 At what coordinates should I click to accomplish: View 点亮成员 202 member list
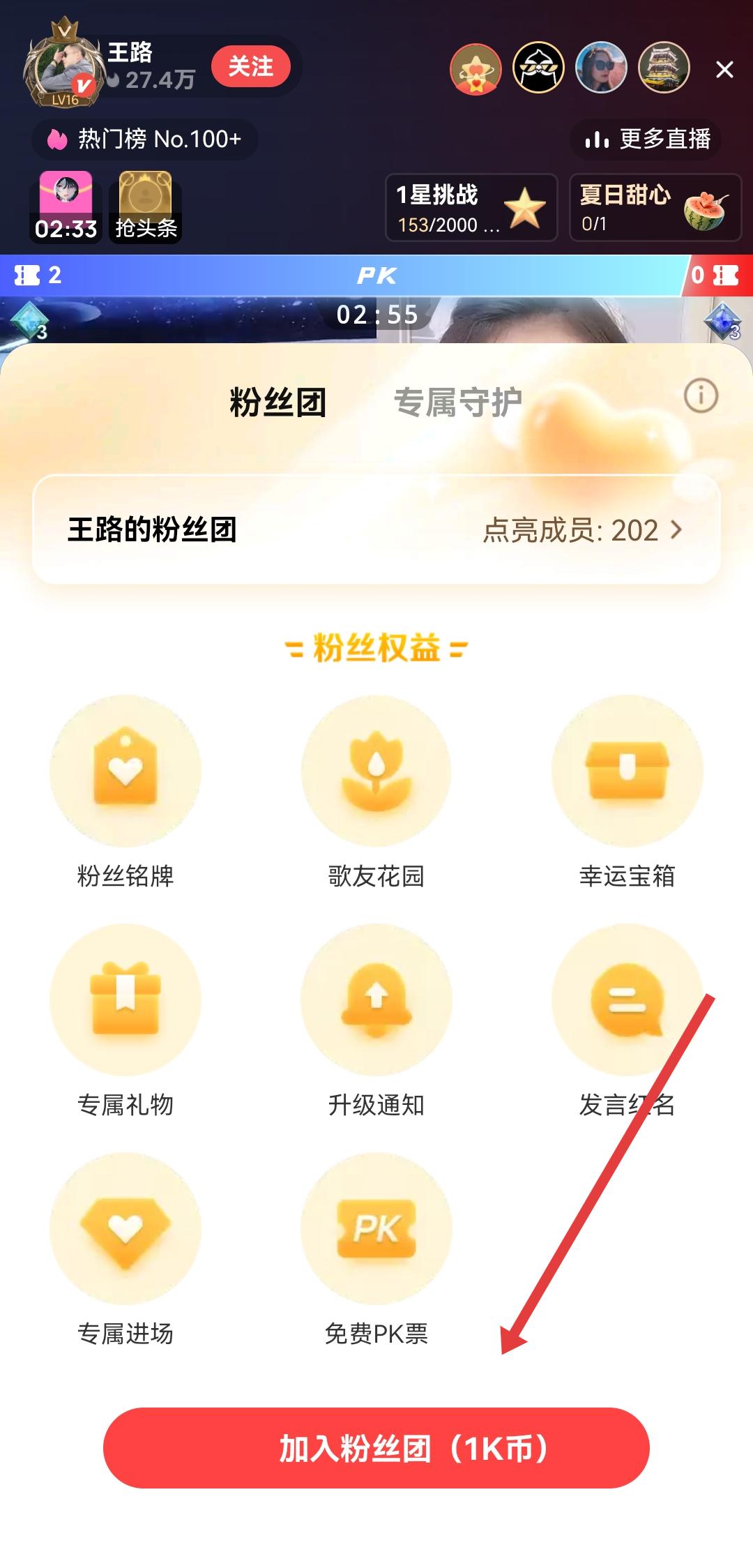pos(581,530)
